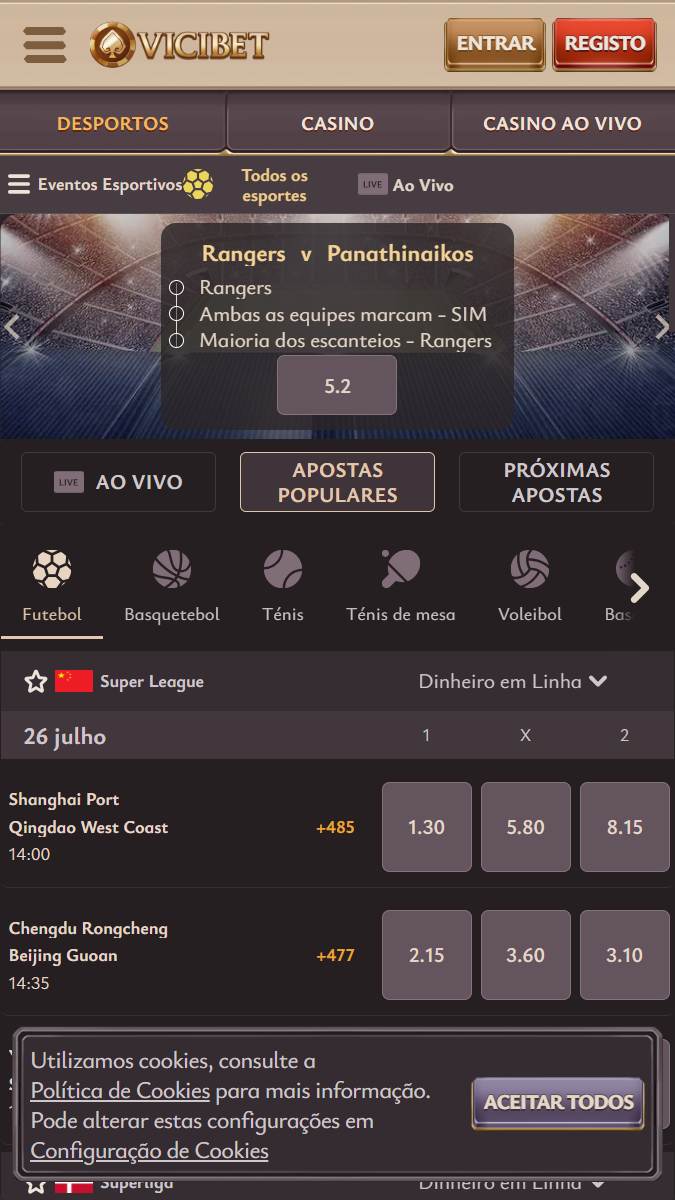675x1200 pixels.
Task: Open +477 markets for Chengdu Rongcheng match
Action: point(335,955)
